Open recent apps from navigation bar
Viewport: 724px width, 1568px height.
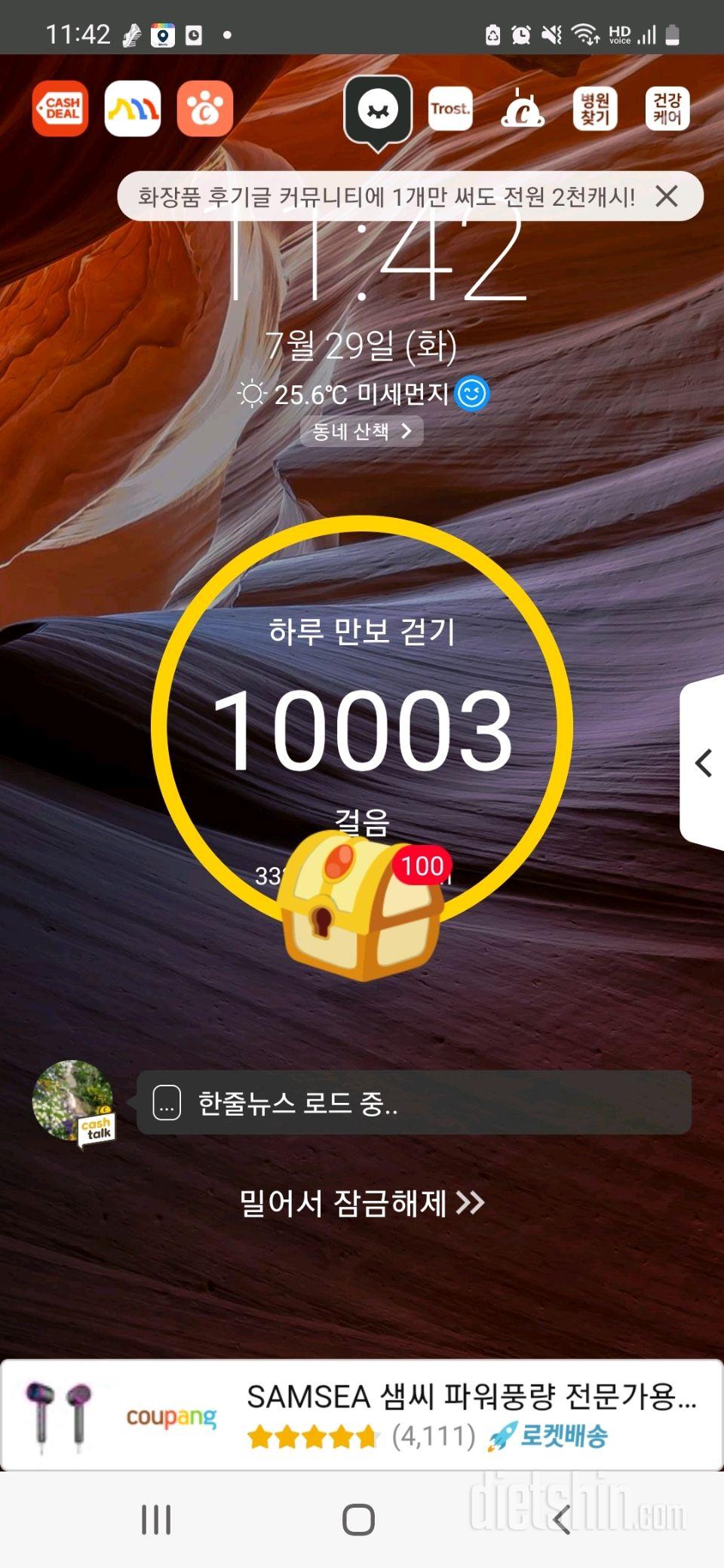point(156,1520)
